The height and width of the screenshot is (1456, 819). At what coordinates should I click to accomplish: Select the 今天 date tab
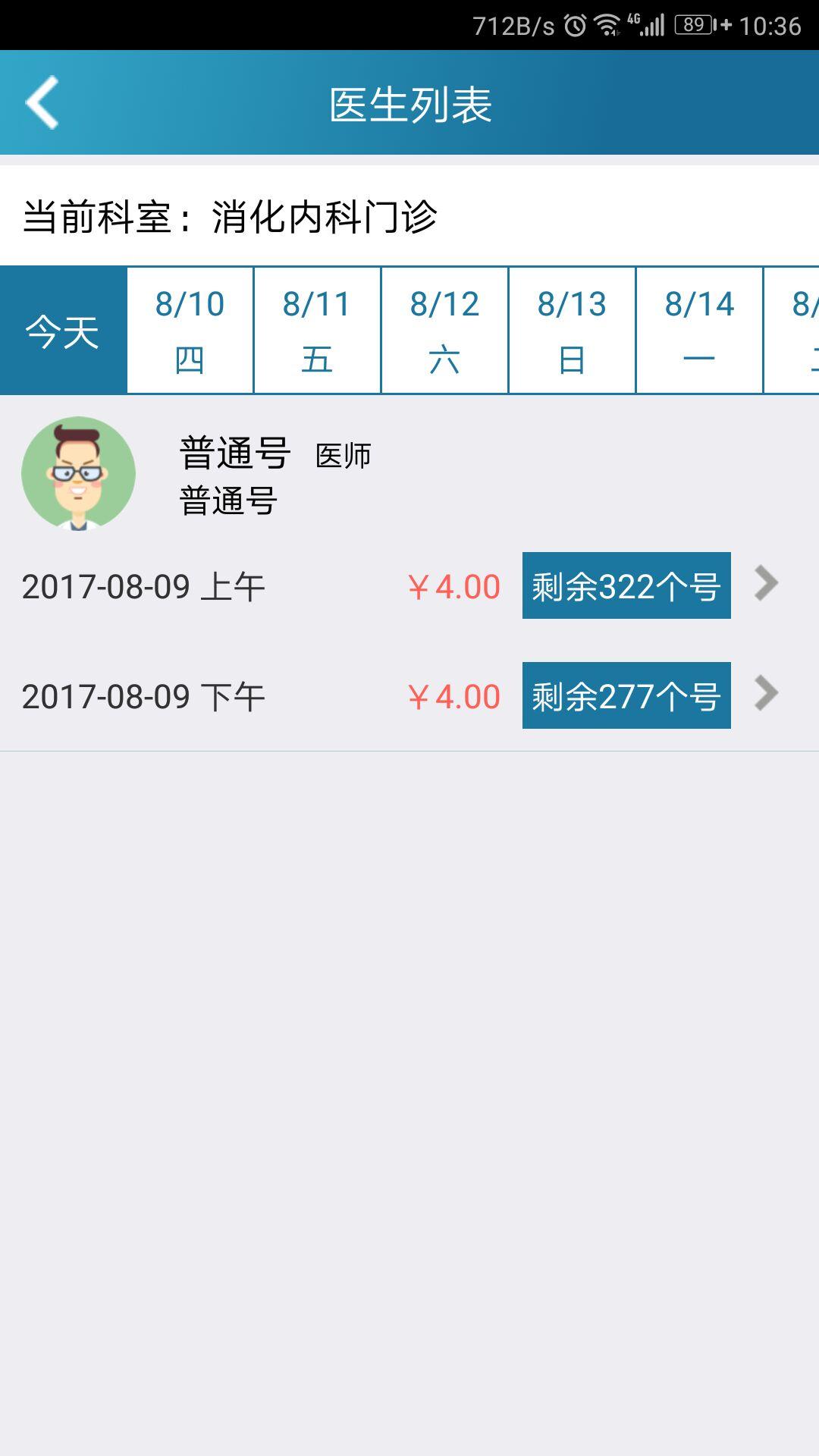coord(63,331)
